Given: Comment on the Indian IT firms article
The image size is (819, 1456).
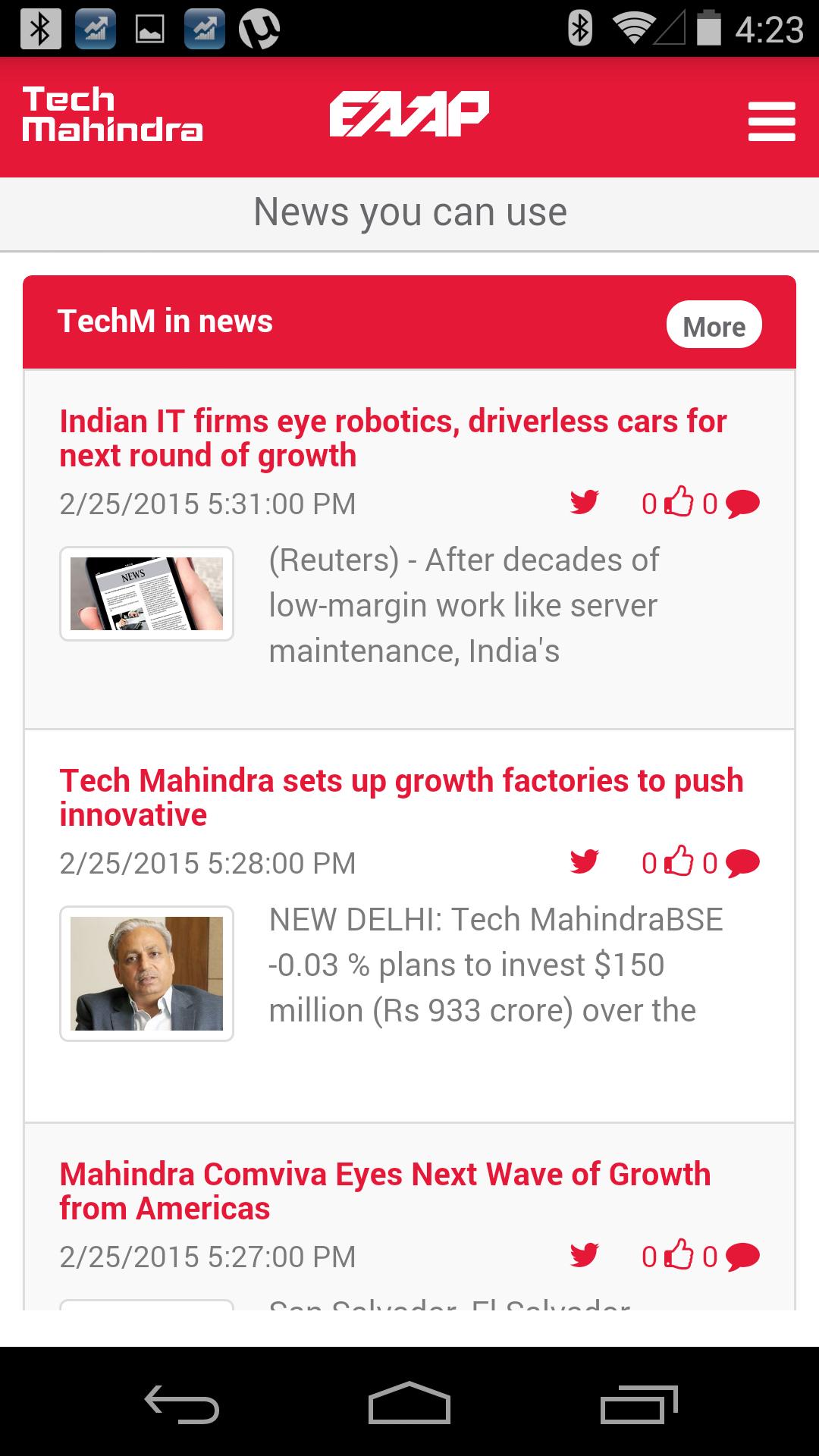Looking at the screenshot, I should (742, 504).
